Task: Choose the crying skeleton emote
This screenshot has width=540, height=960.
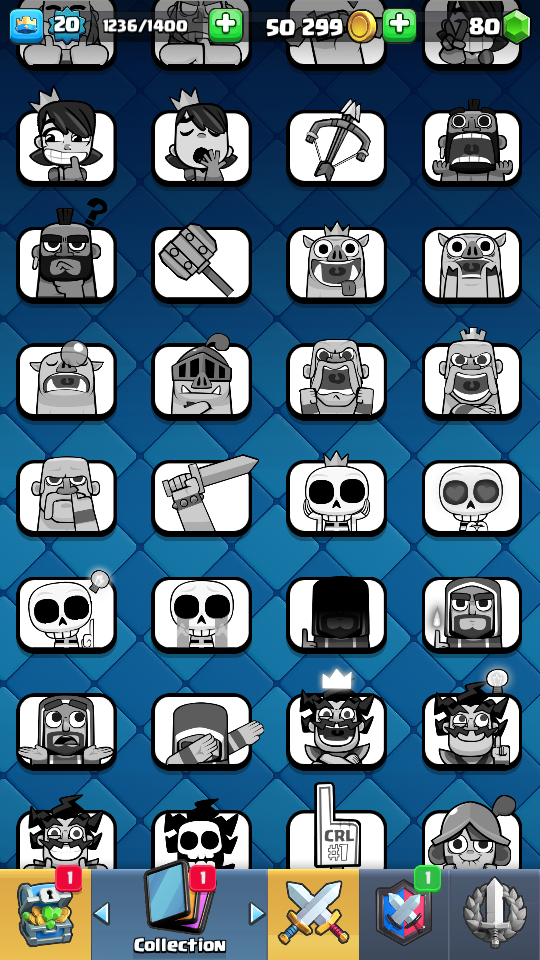Action: (x=201, y=613)
